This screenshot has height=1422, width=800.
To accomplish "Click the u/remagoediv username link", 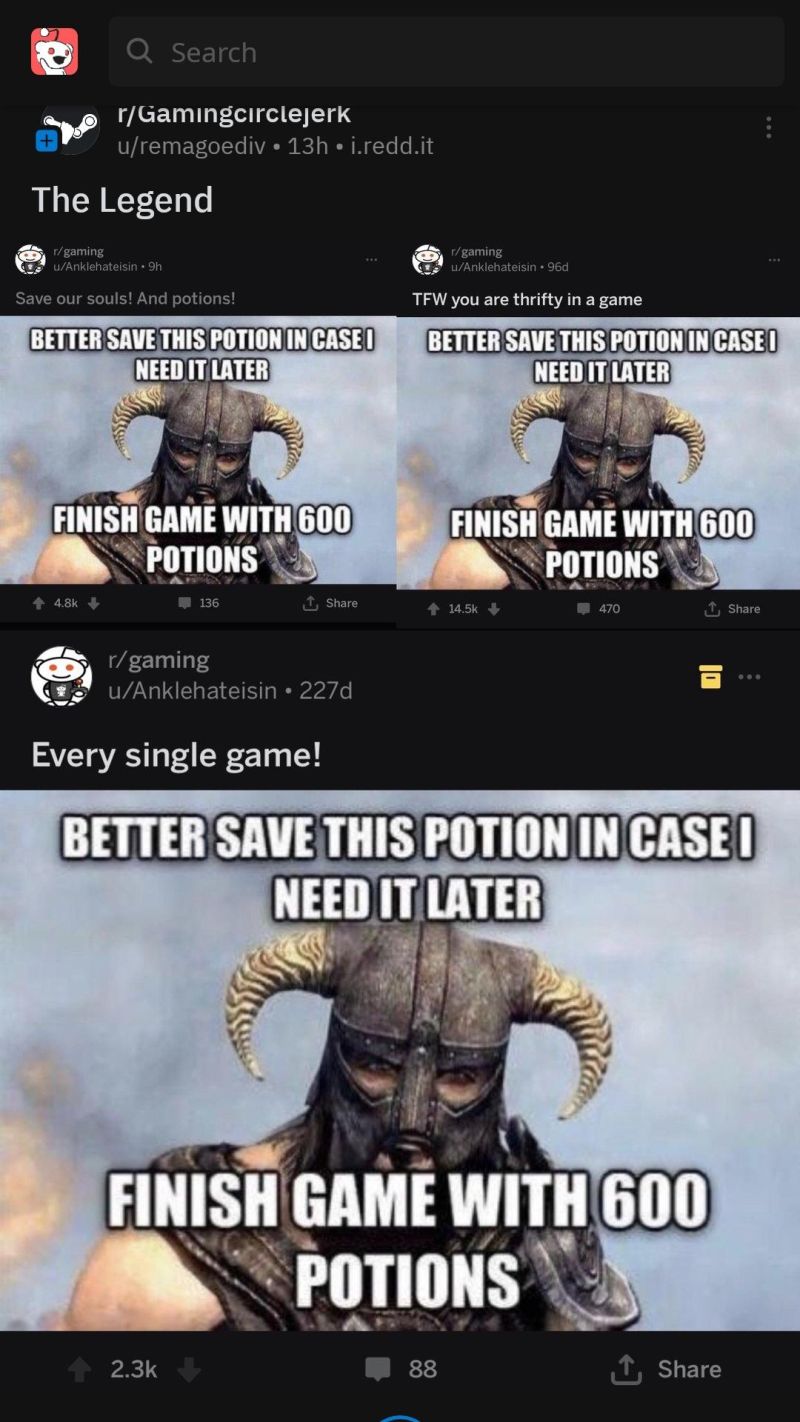I will [186, 145].
